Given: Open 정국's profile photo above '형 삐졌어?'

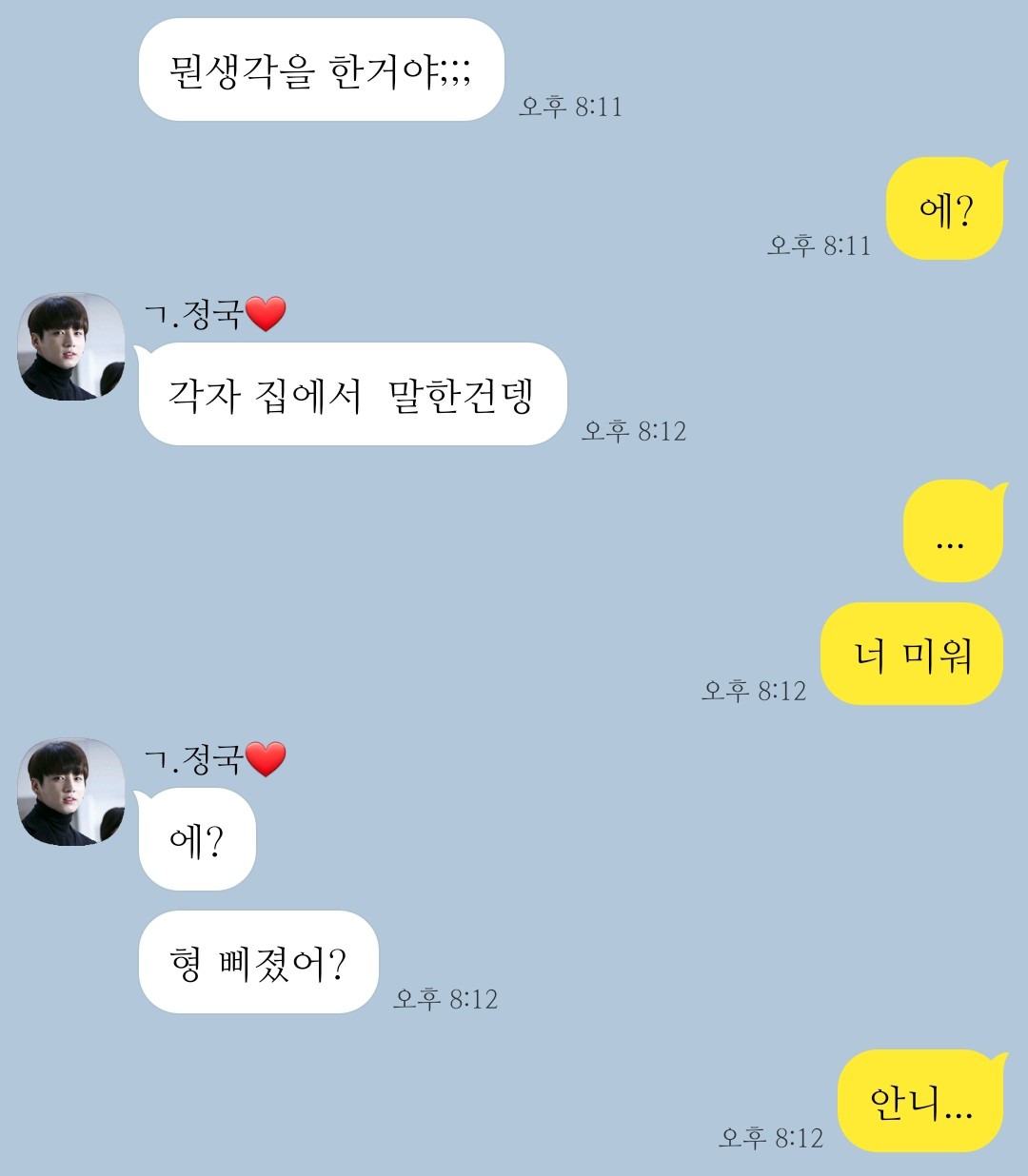Looking at the screenshot, I should [x=71, y=792].
